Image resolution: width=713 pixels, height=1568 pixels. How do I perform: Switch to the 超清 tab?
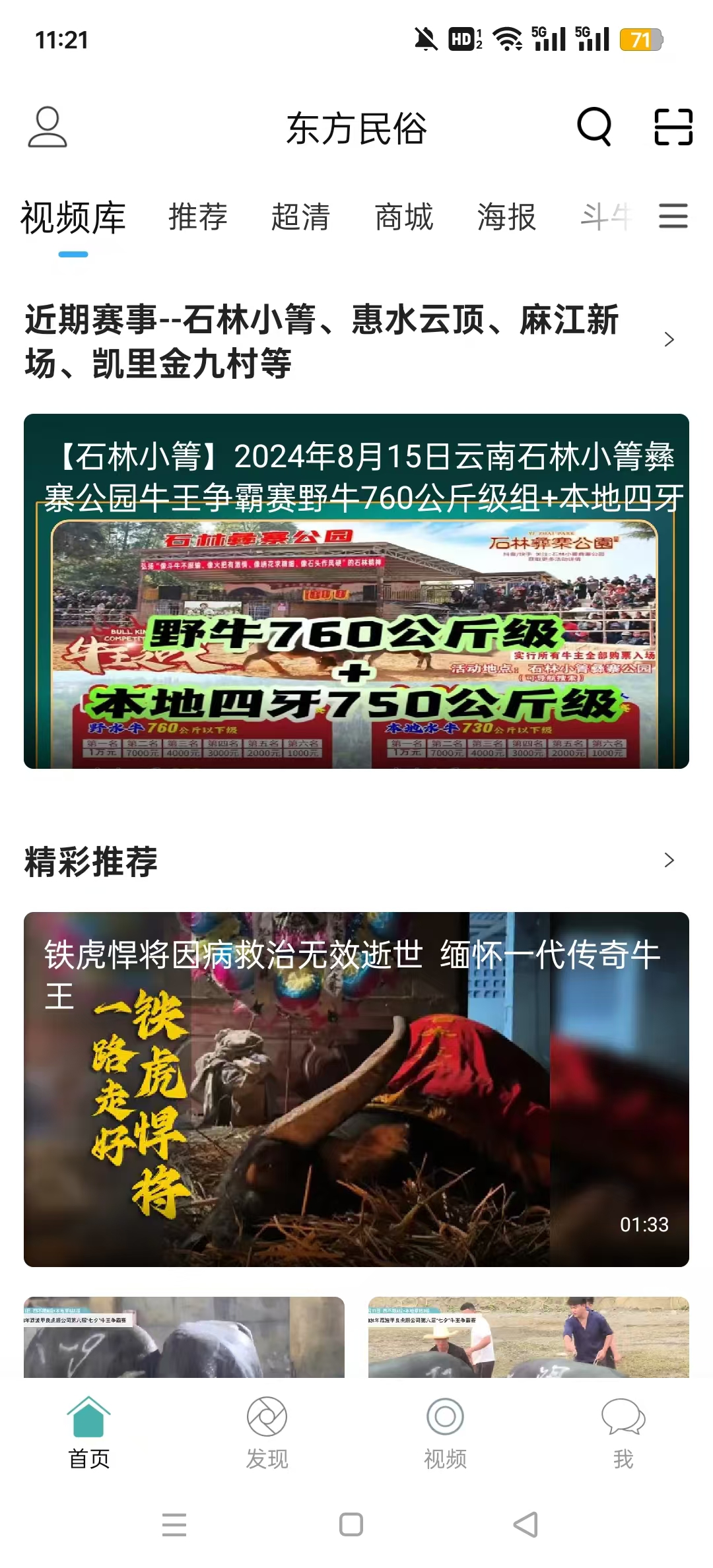point(301,217)
